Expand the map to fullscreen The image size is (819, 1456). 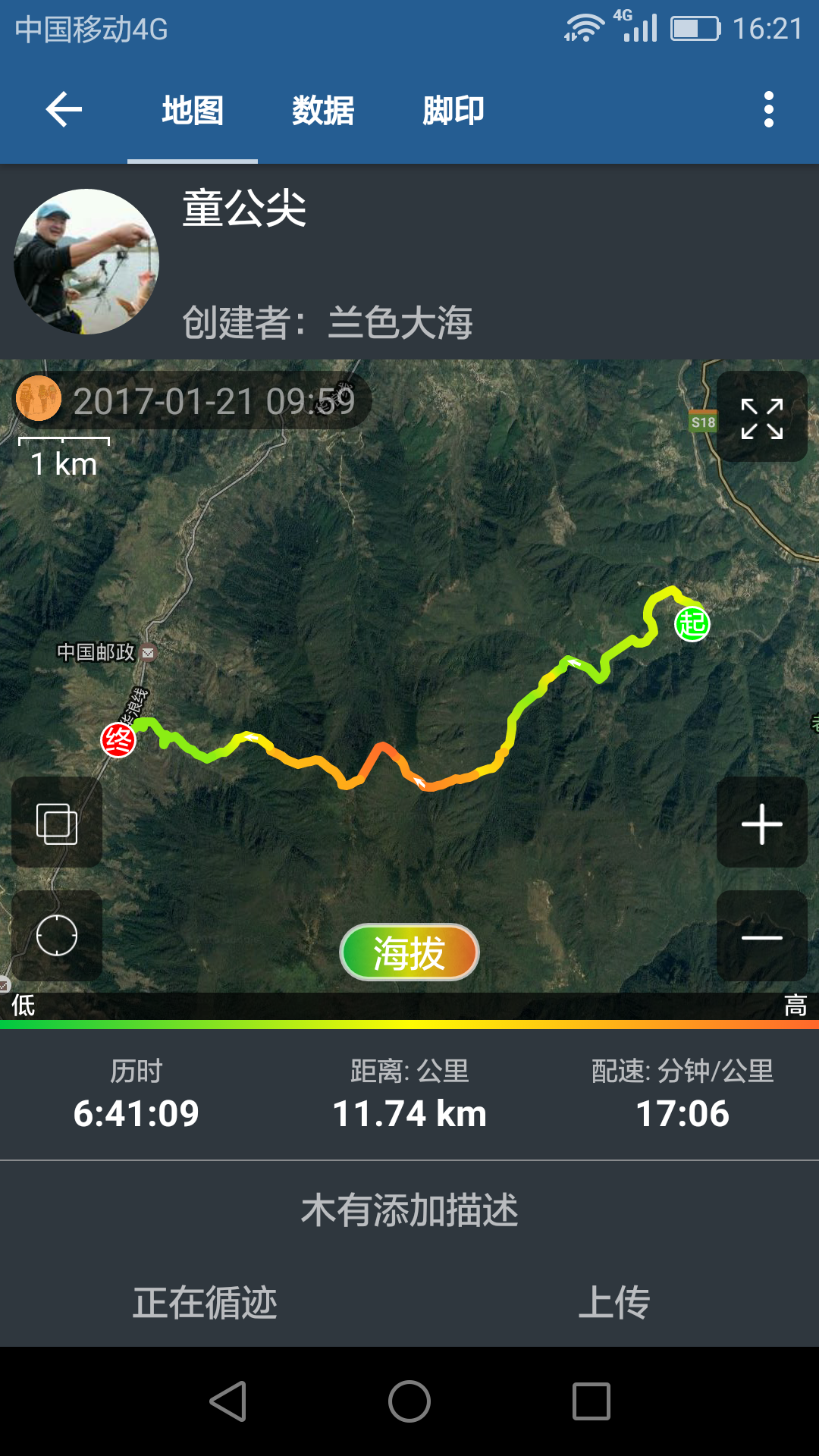761,418
